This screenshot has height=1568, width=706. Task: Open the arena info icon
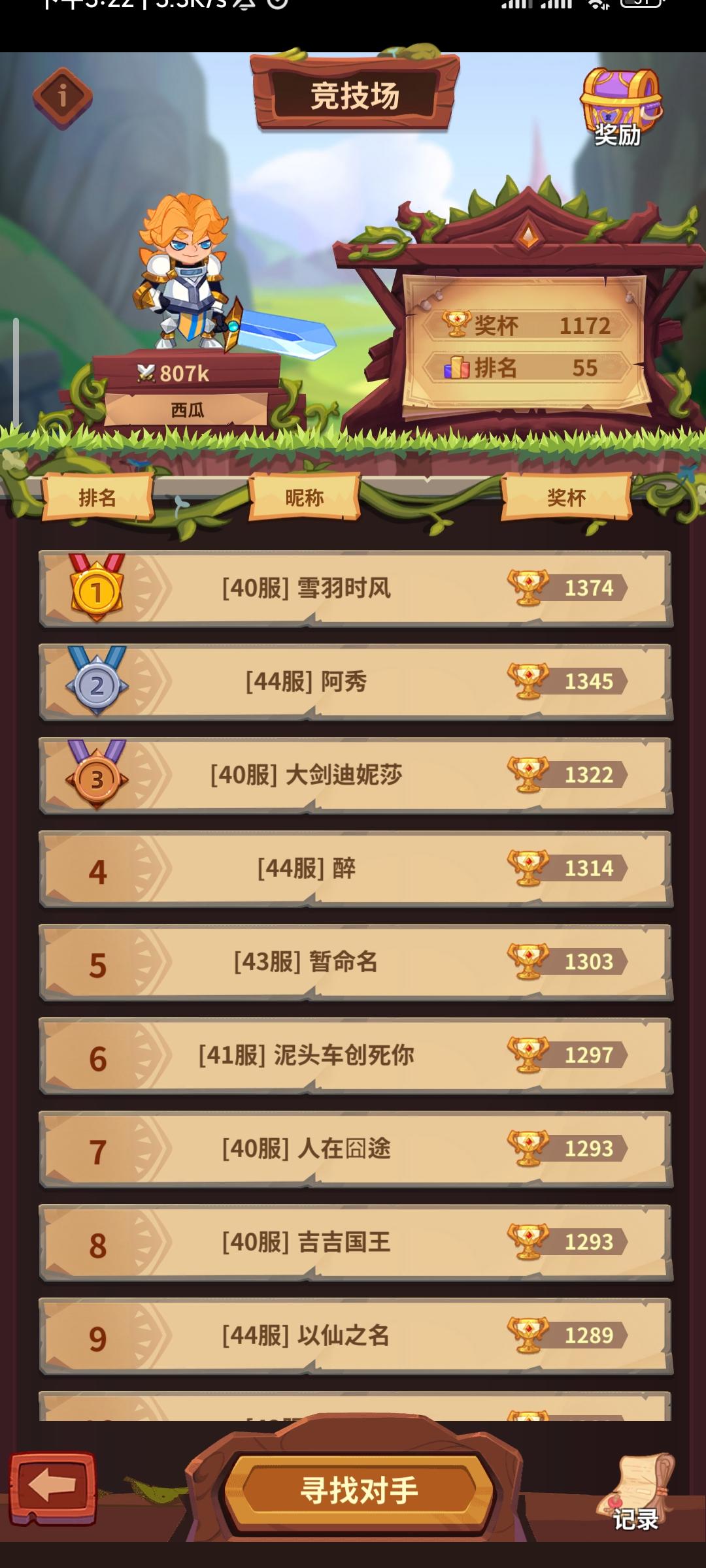[x=62, y=97]
